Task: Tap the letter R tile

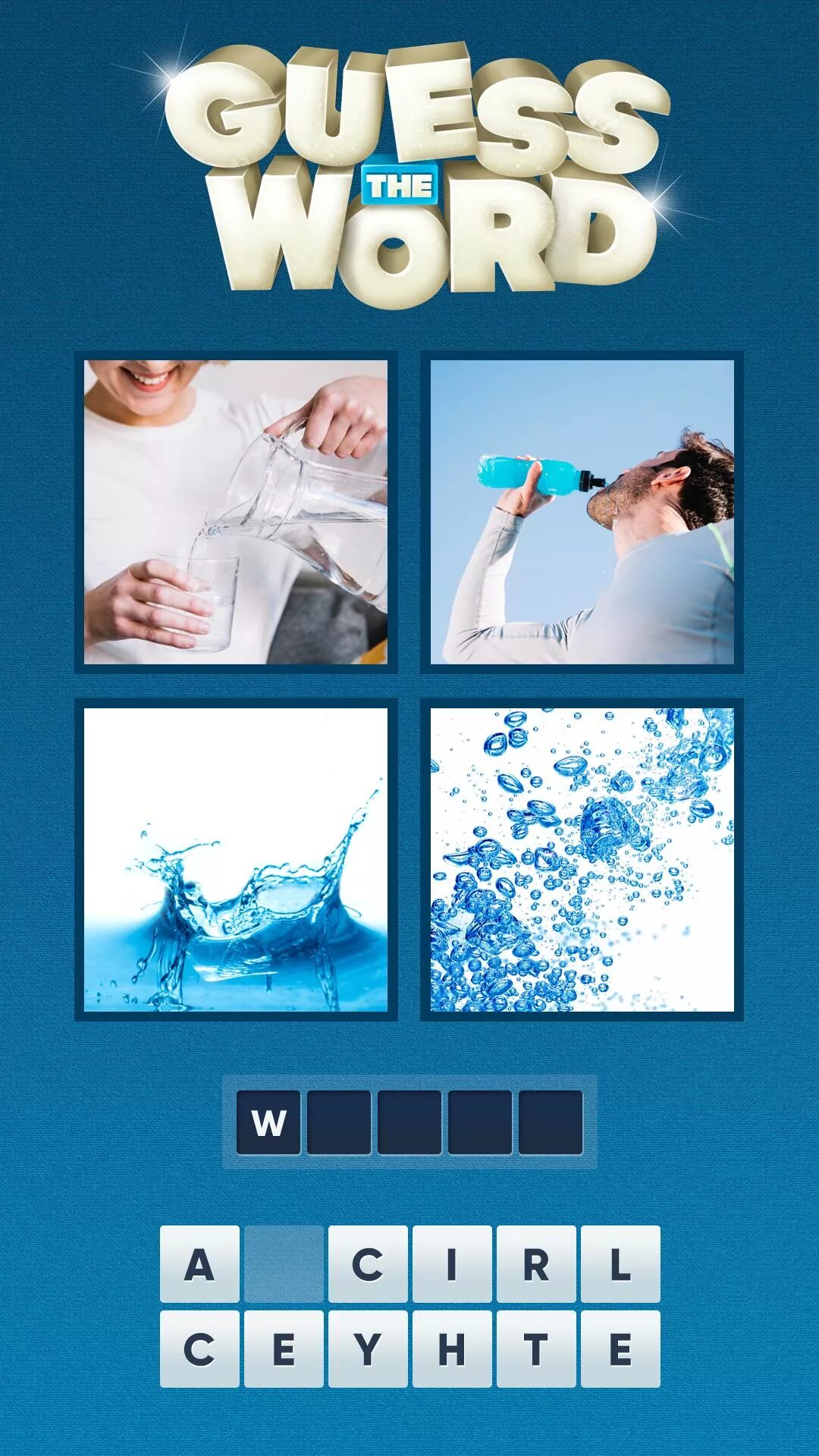Action: (536, 1264)
